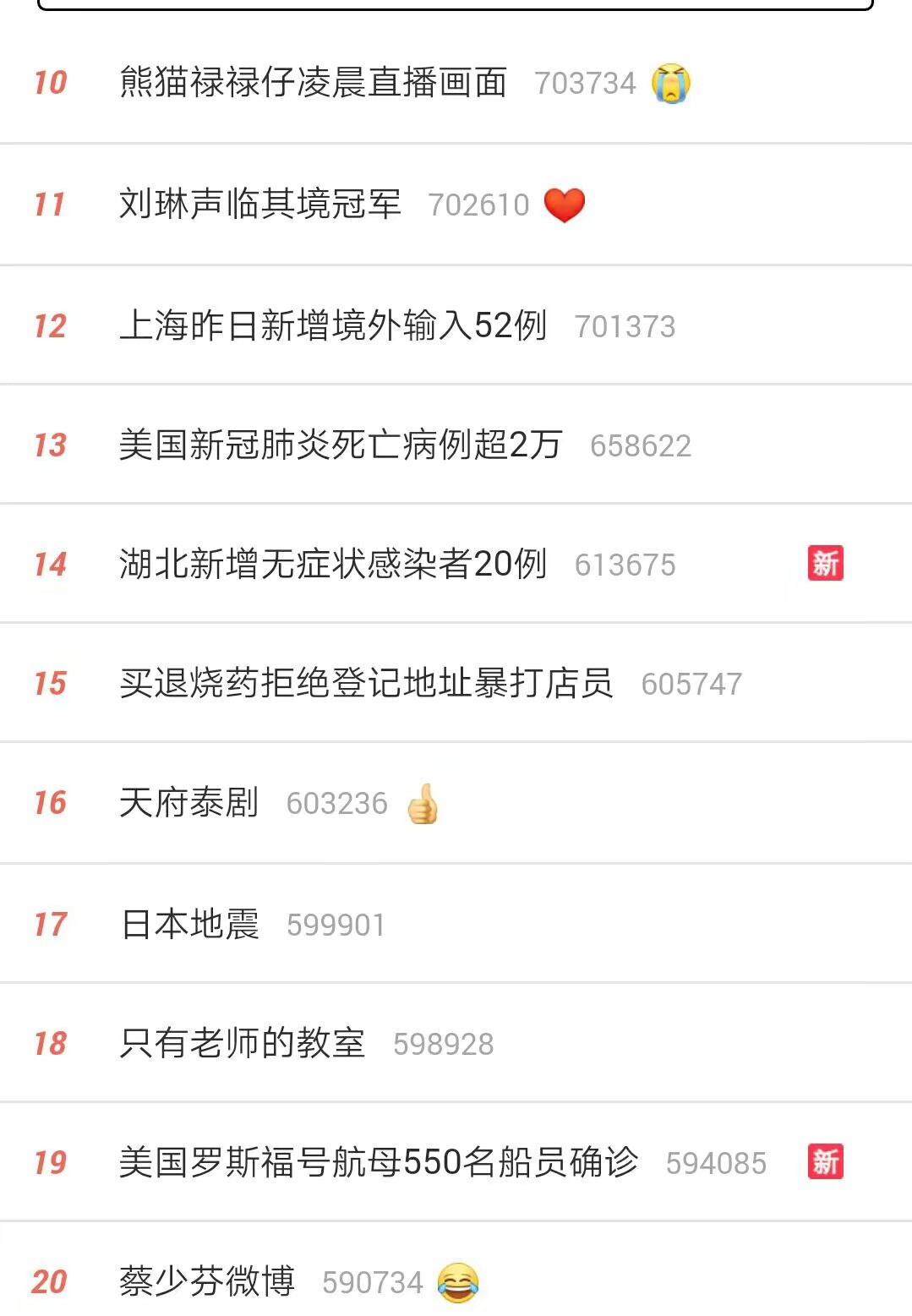Viewport: 912px width, 1316px height.
Task: View the topic 上海昨日新增境外输入52例
Action: point(332,326)
